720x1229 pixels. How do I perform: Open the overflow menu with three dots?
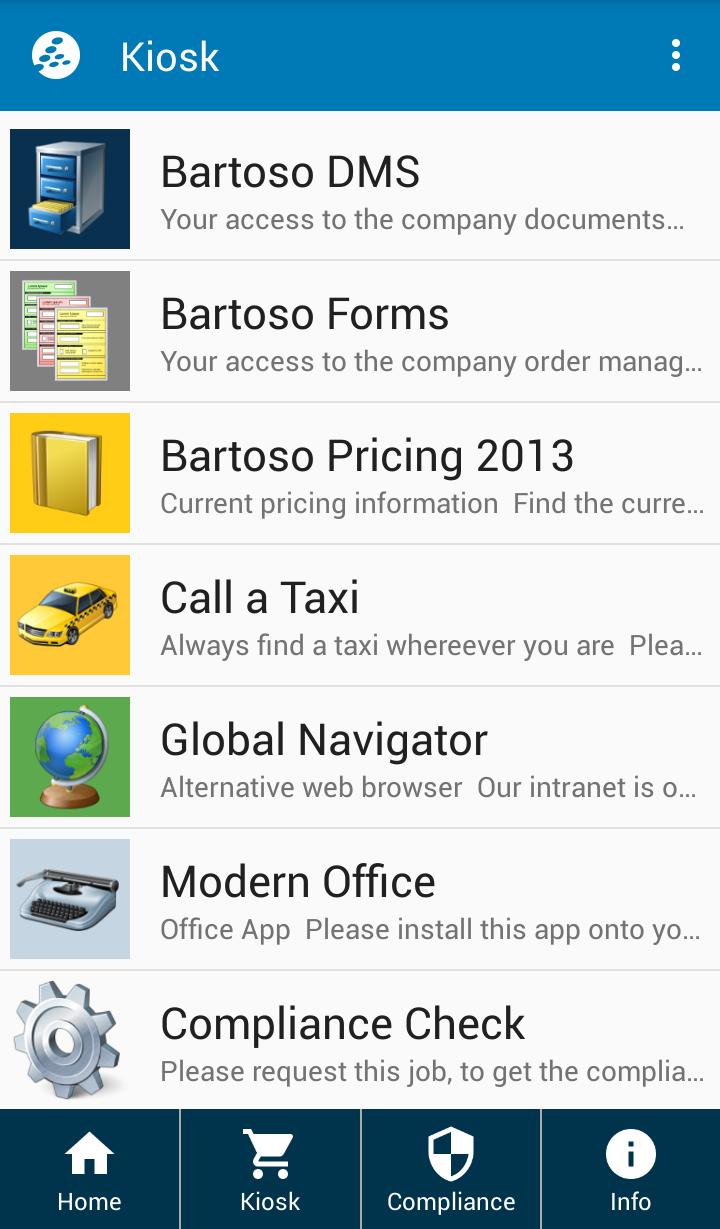coord(675,56)
